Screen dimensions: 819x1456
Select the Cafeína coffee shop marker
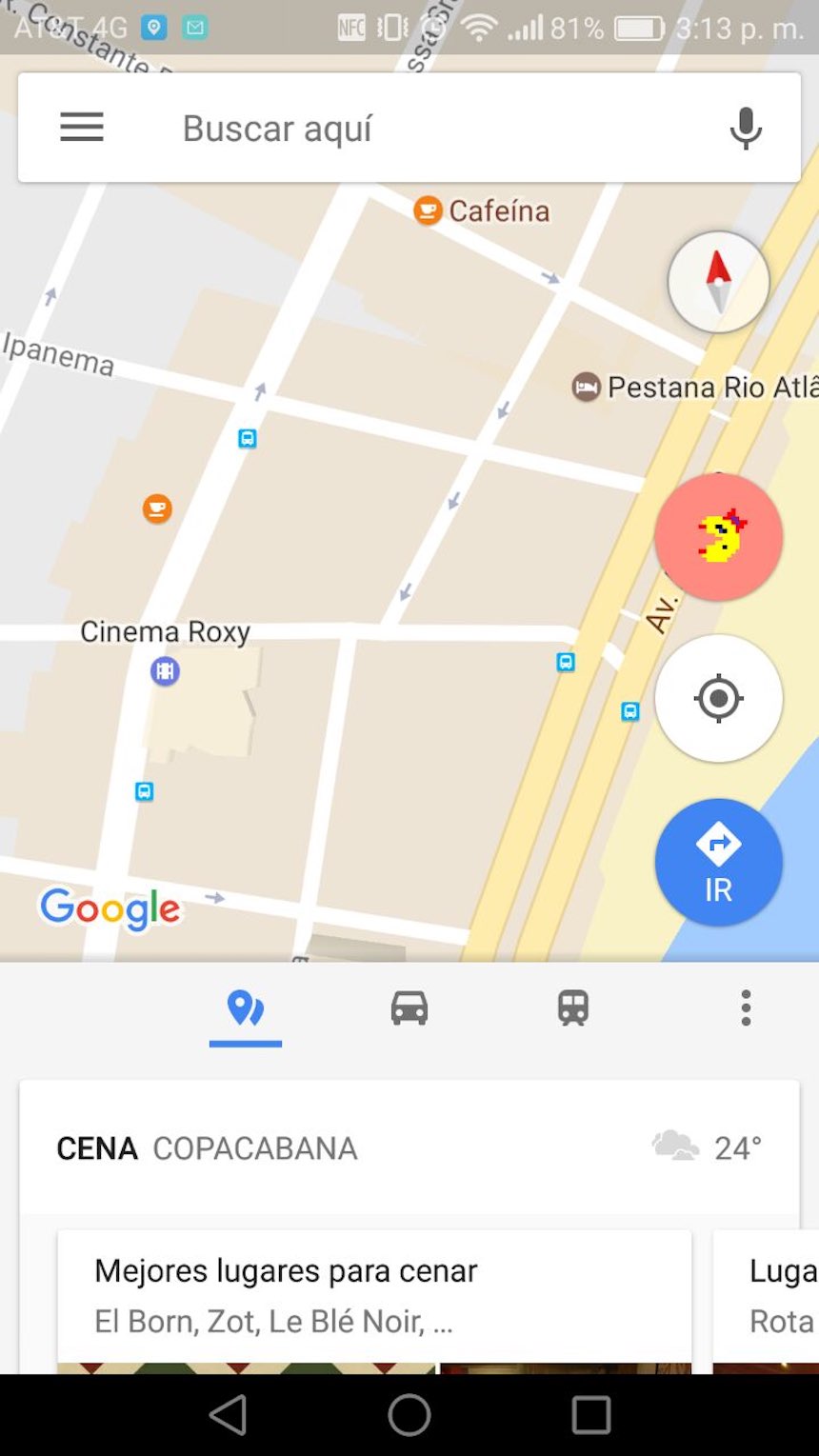tap(428, 210)
